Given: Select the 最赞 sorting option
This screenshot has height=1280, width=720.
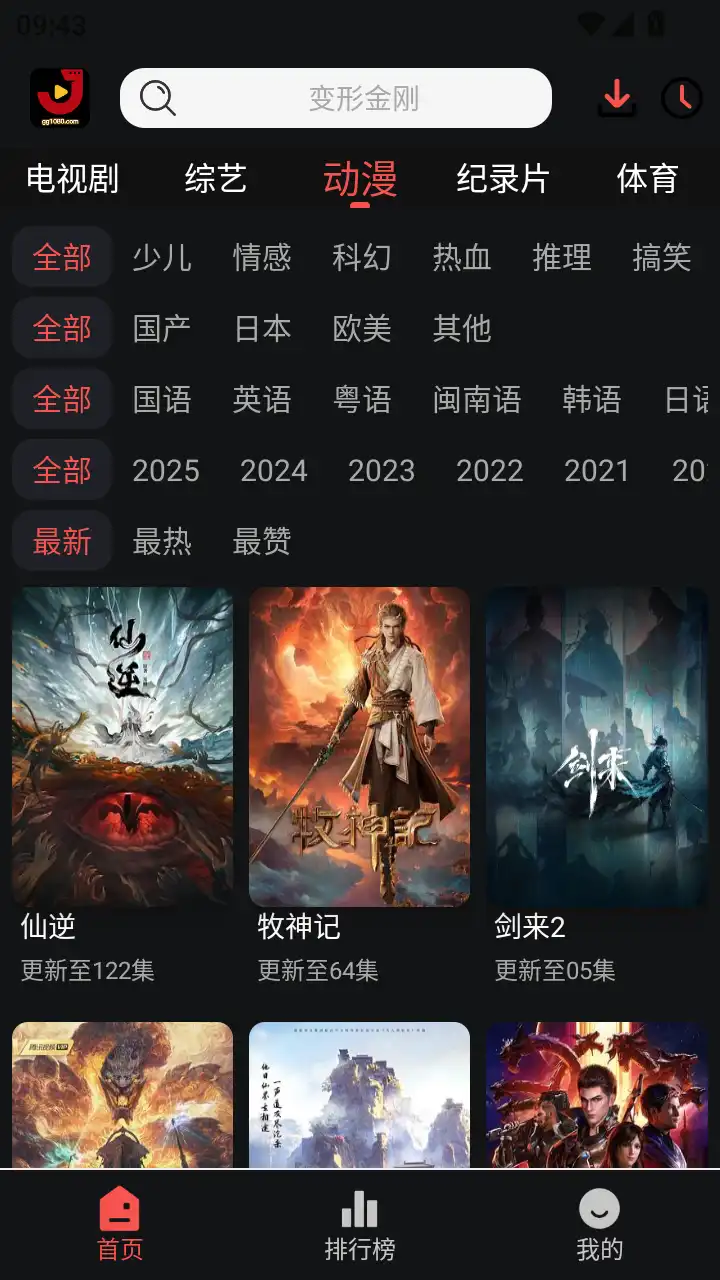Looking at the screenshot, I should 265,540.
